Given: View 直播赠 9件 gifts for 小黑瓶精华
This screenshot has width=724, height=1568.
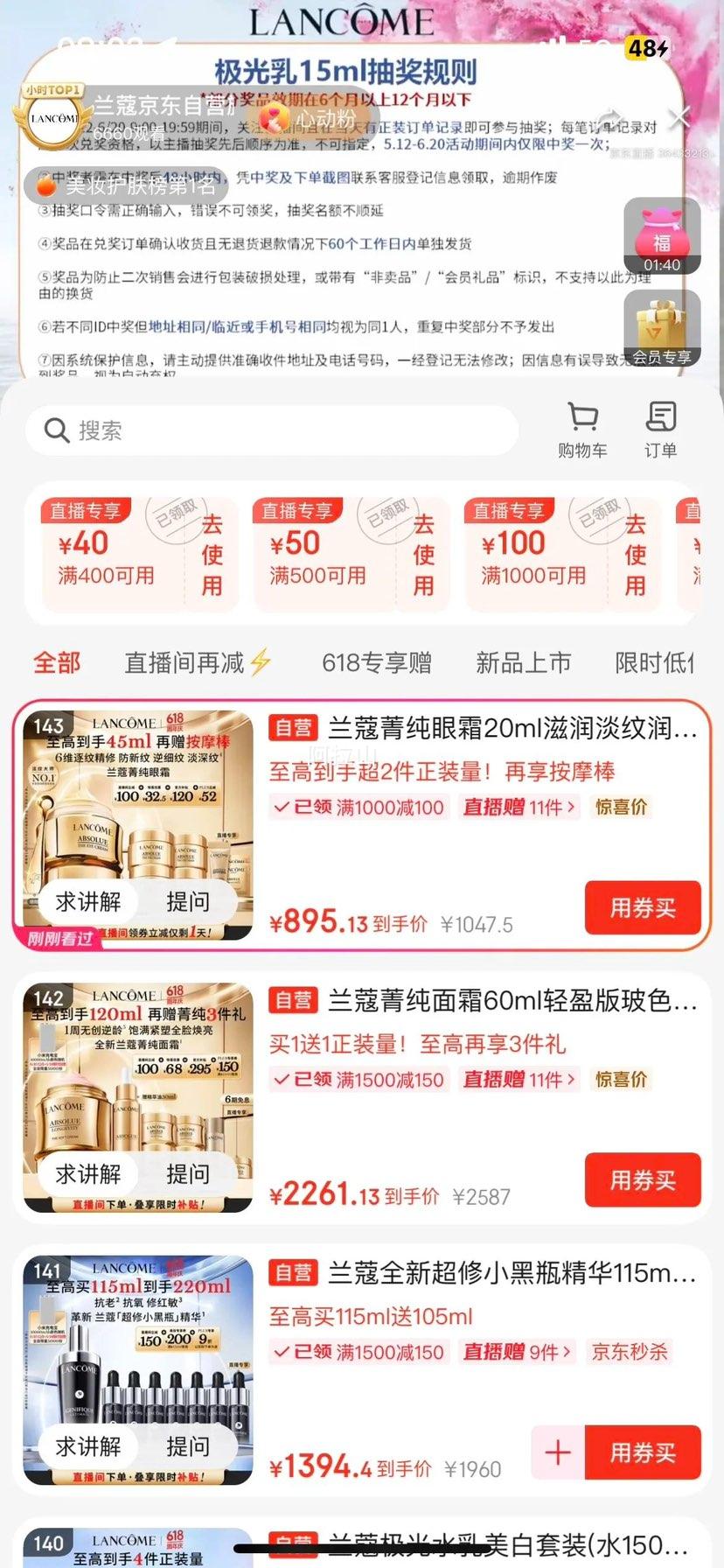Looking at the screenshot, I should pos(519,1352).
